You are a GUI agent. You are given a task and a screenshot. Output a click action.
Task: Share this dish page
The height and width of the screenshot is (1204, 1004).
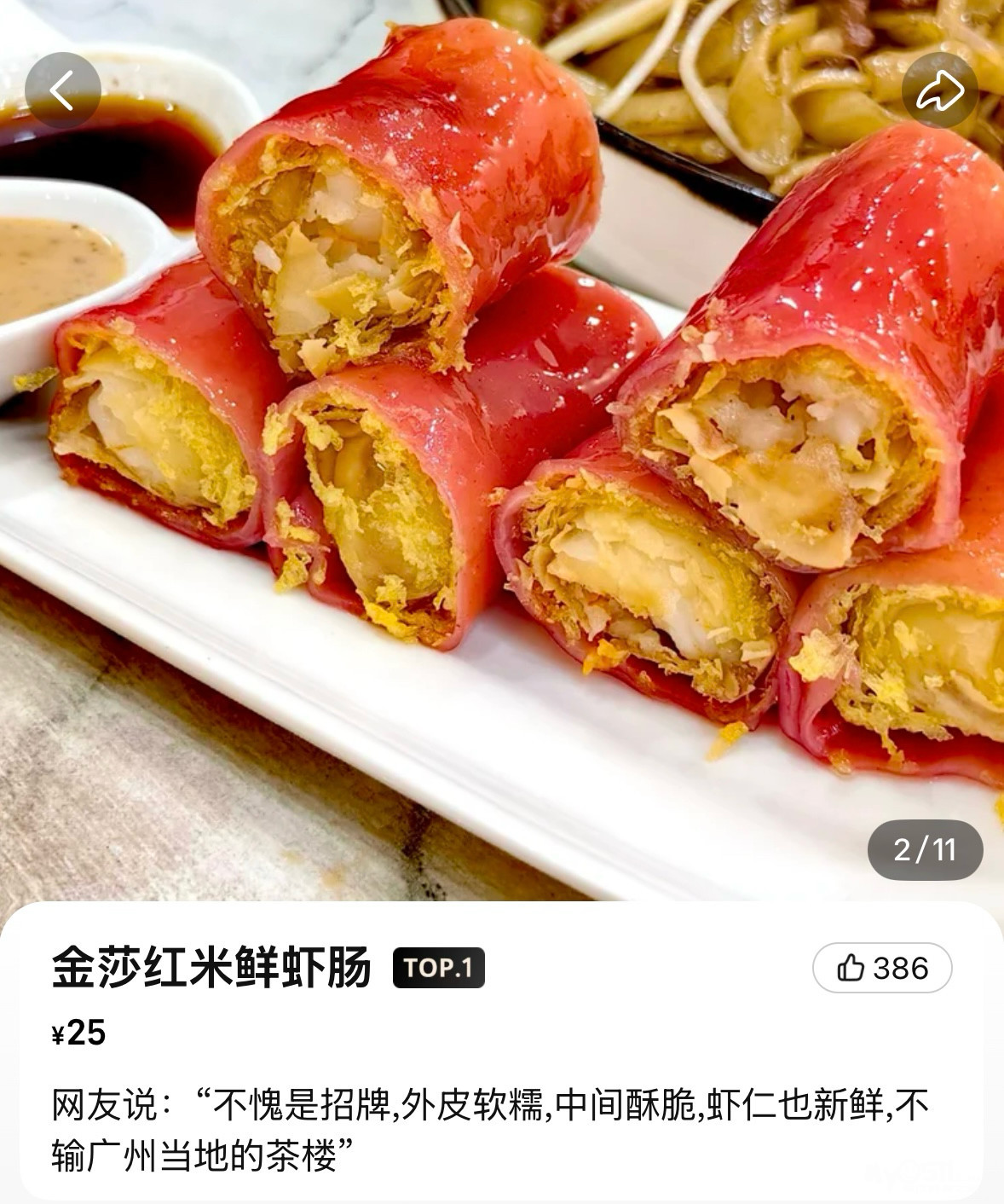pyautogui.click(x=940, y=90)
